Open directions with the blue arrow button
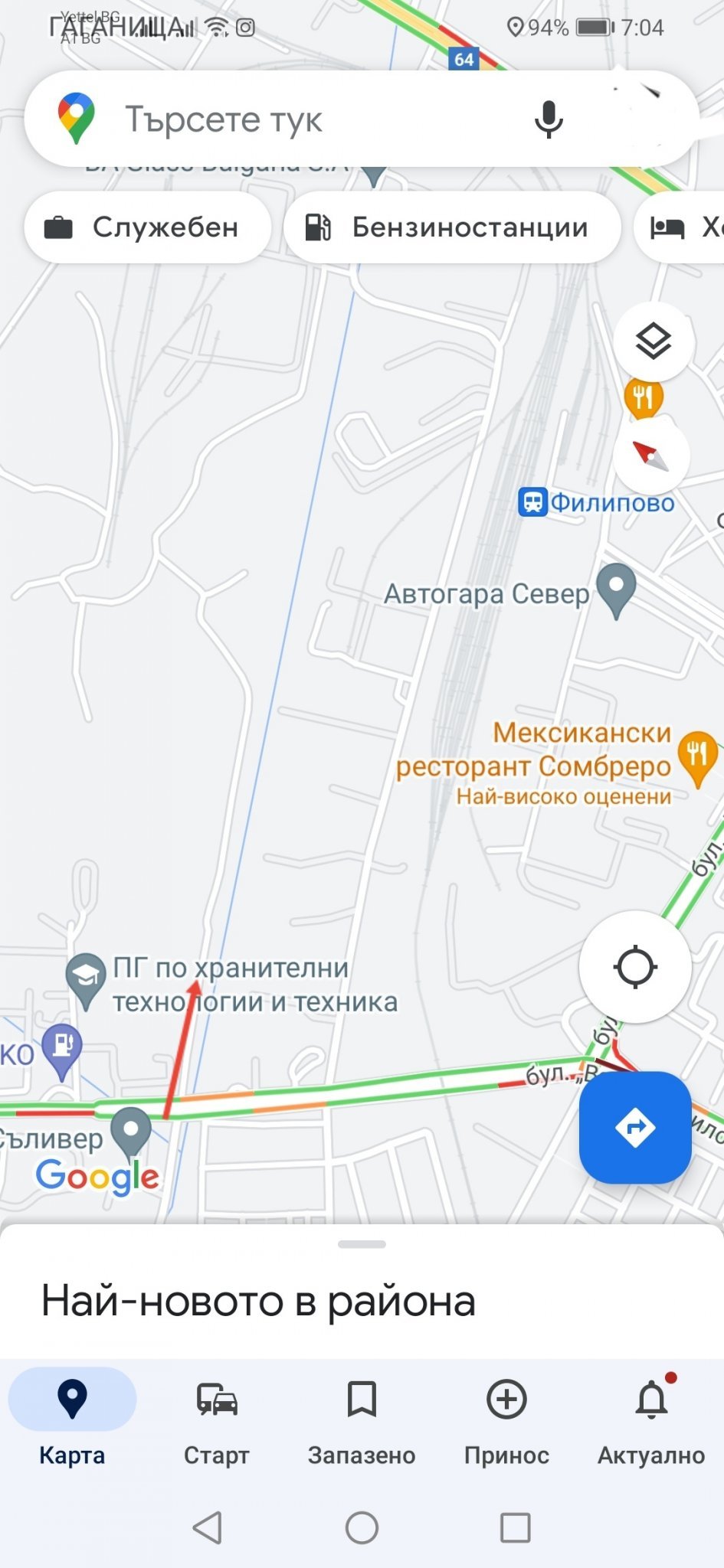The height and width of the screenshot is (1568, 724). pos(635,1127)
